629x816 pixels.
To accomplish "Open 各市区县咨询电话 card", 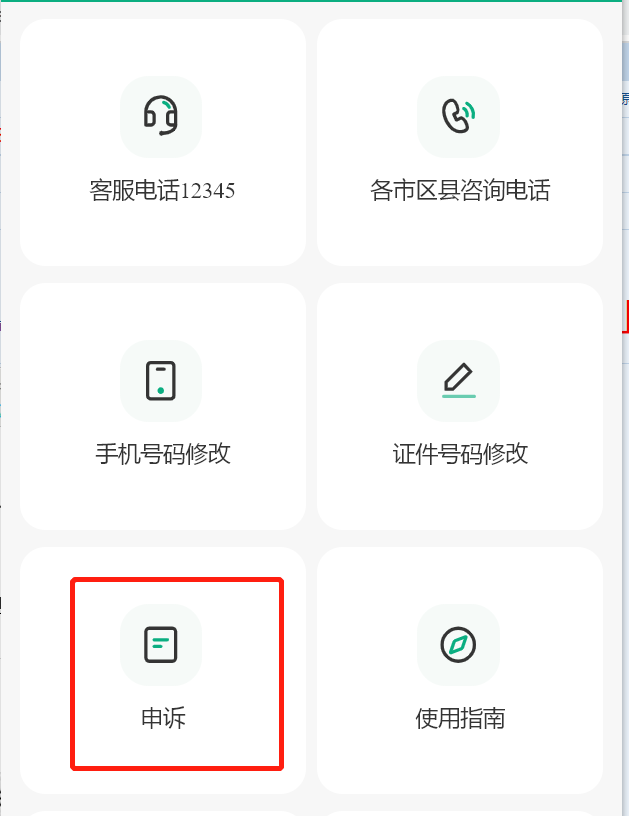I will (x=459, y=143).
